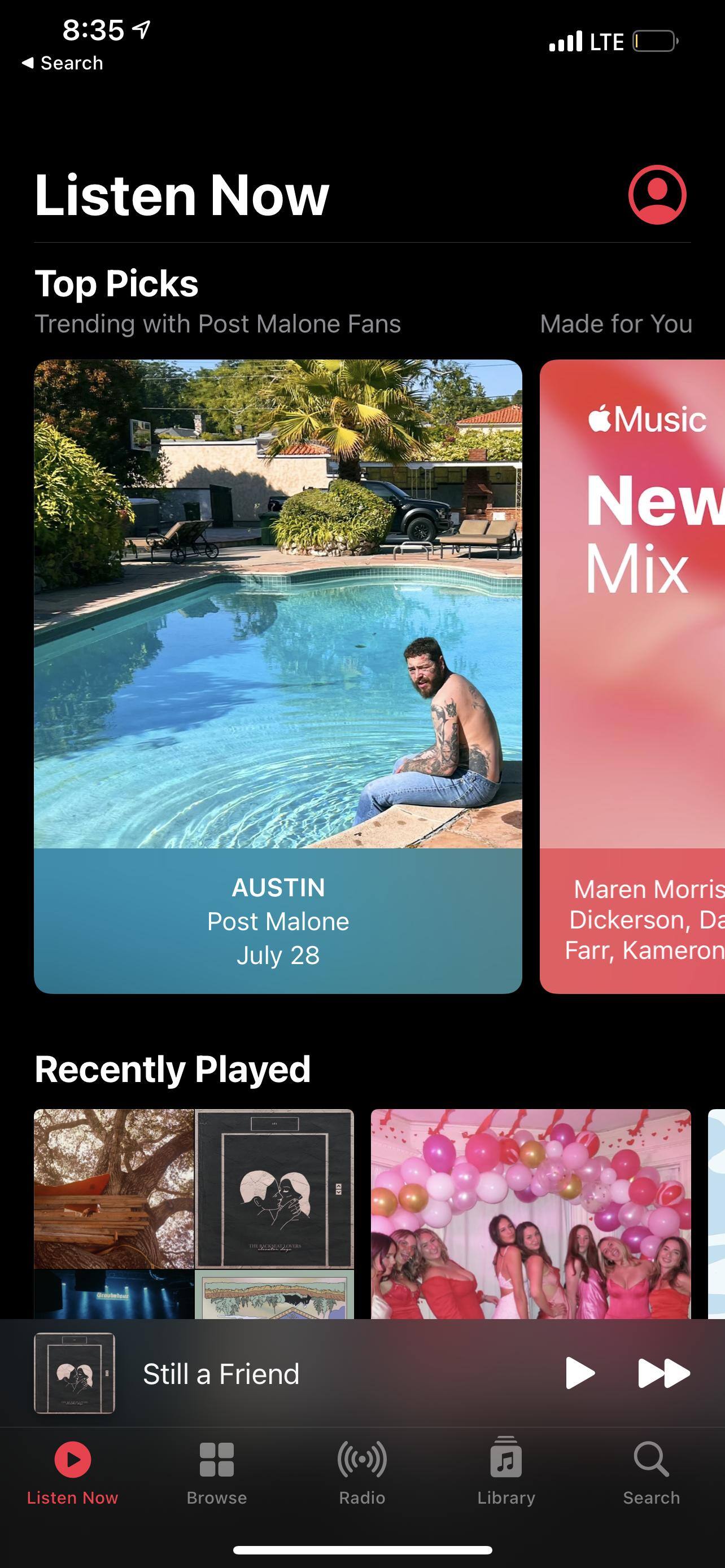Switch to the Library tab
The image size is (725, 1568).
pos(506,1472)
